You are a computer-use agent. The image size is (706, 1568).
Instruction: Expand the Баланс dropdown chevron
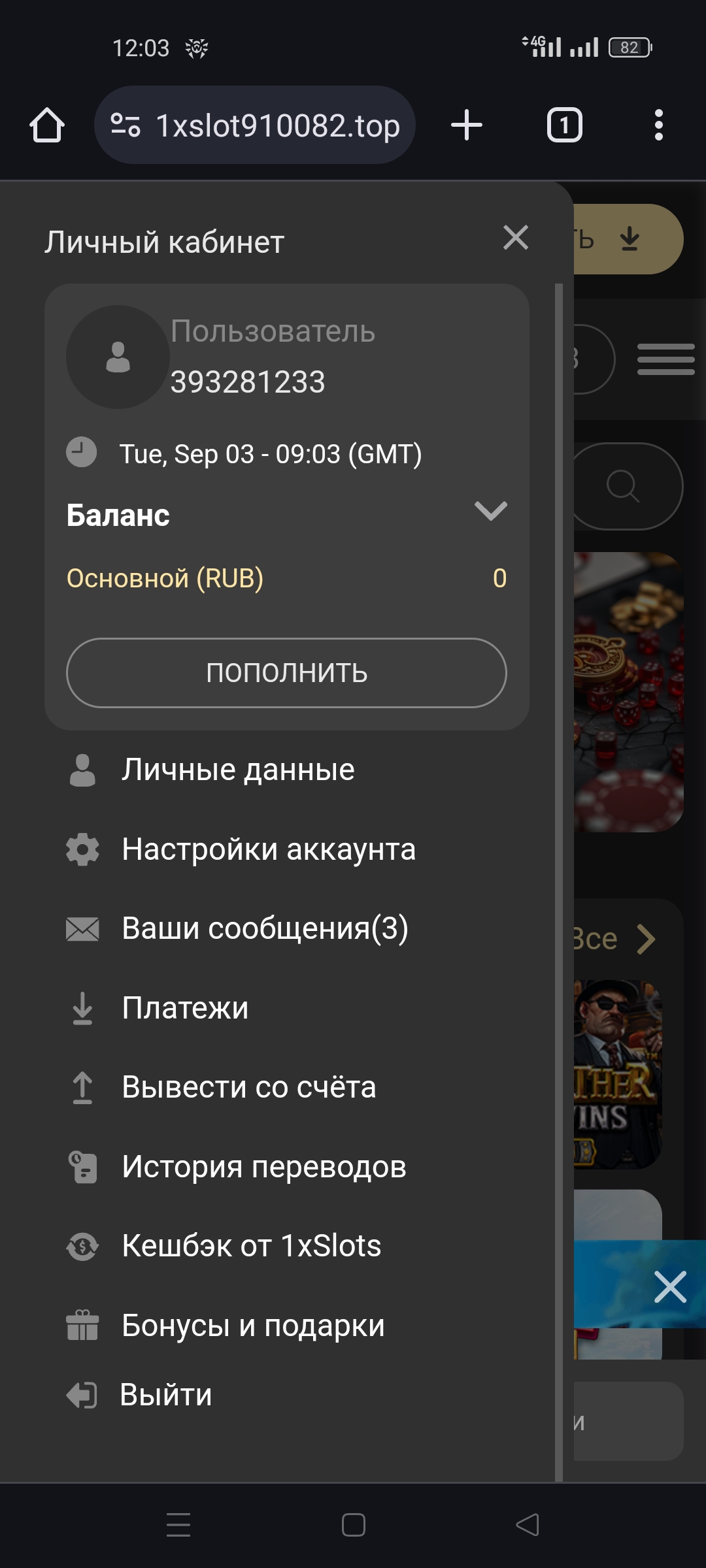pos(491,511)
